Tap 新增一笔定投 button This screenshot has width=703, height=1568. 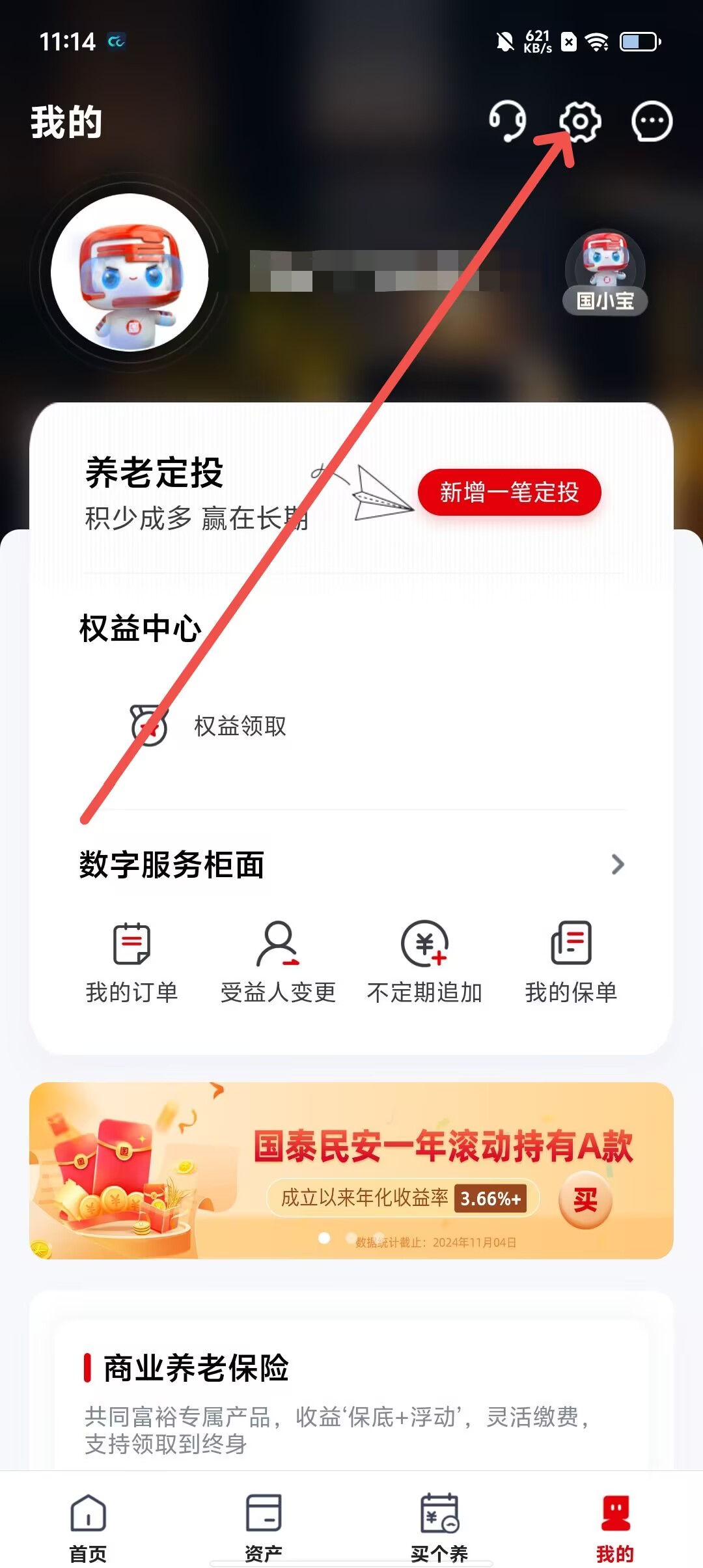pos(509,492)
